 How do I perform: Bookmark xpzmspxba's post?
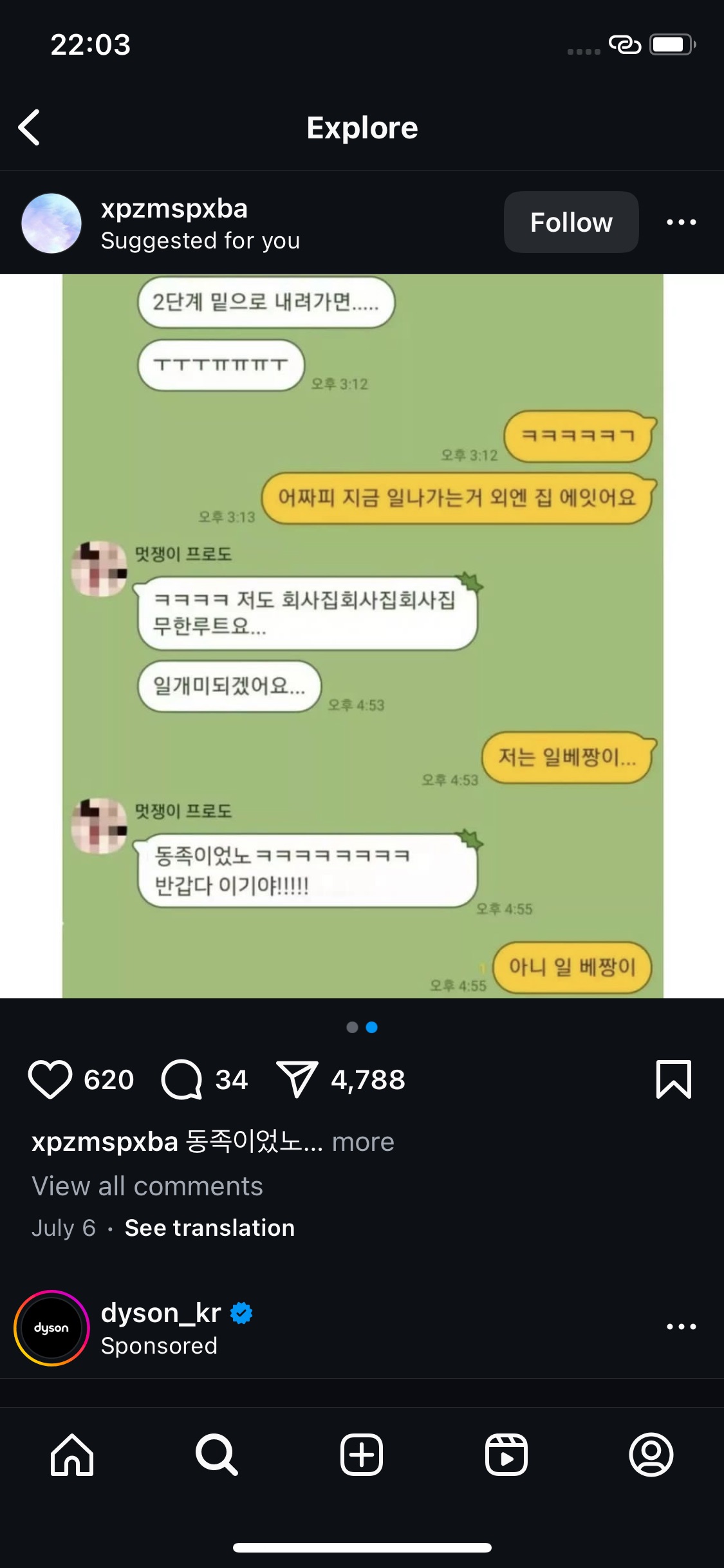point(673,1079)
